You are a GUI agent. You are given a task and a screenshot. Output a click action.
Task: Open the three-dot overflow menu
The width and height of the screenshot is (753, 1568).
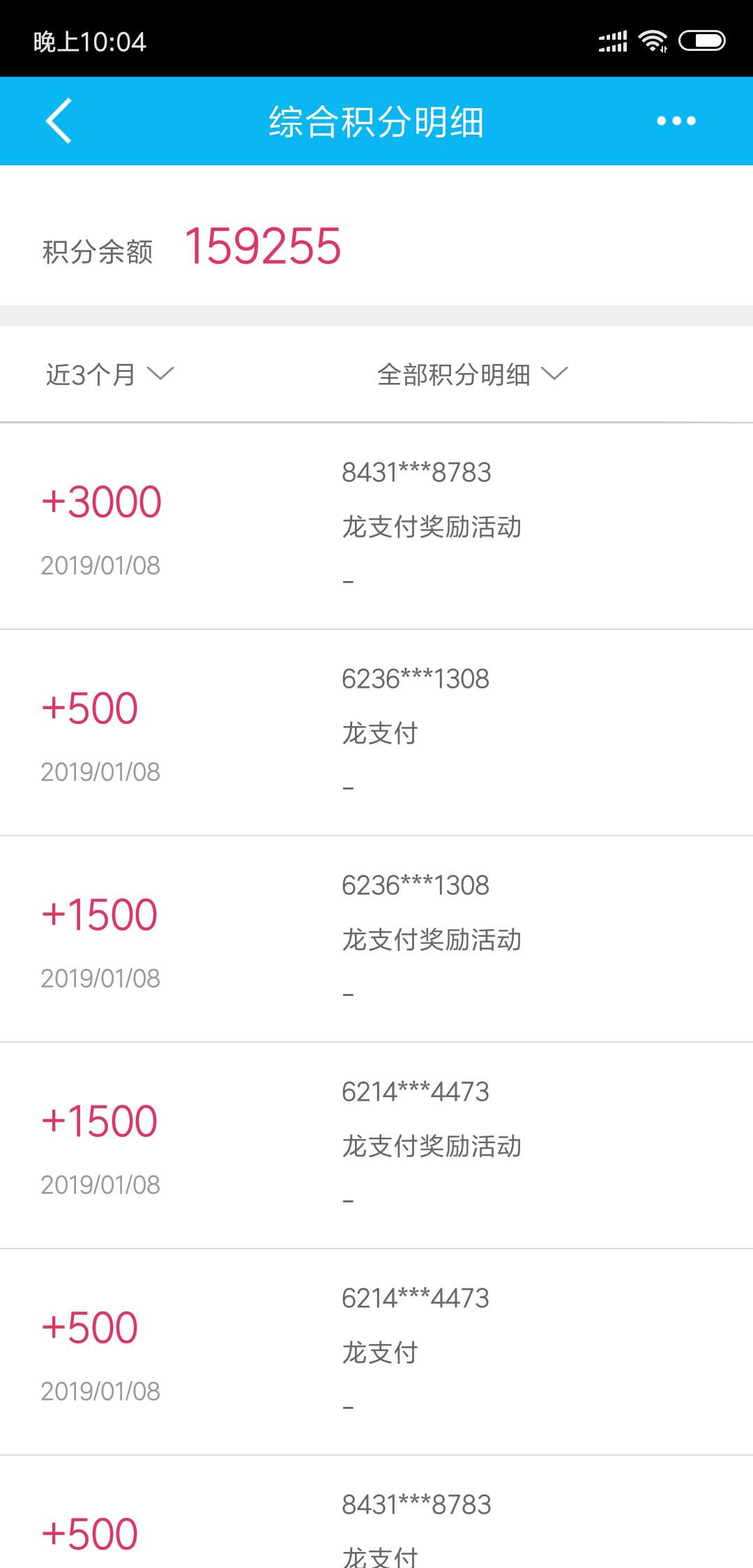pyautogui.click(x=676, y=121)
